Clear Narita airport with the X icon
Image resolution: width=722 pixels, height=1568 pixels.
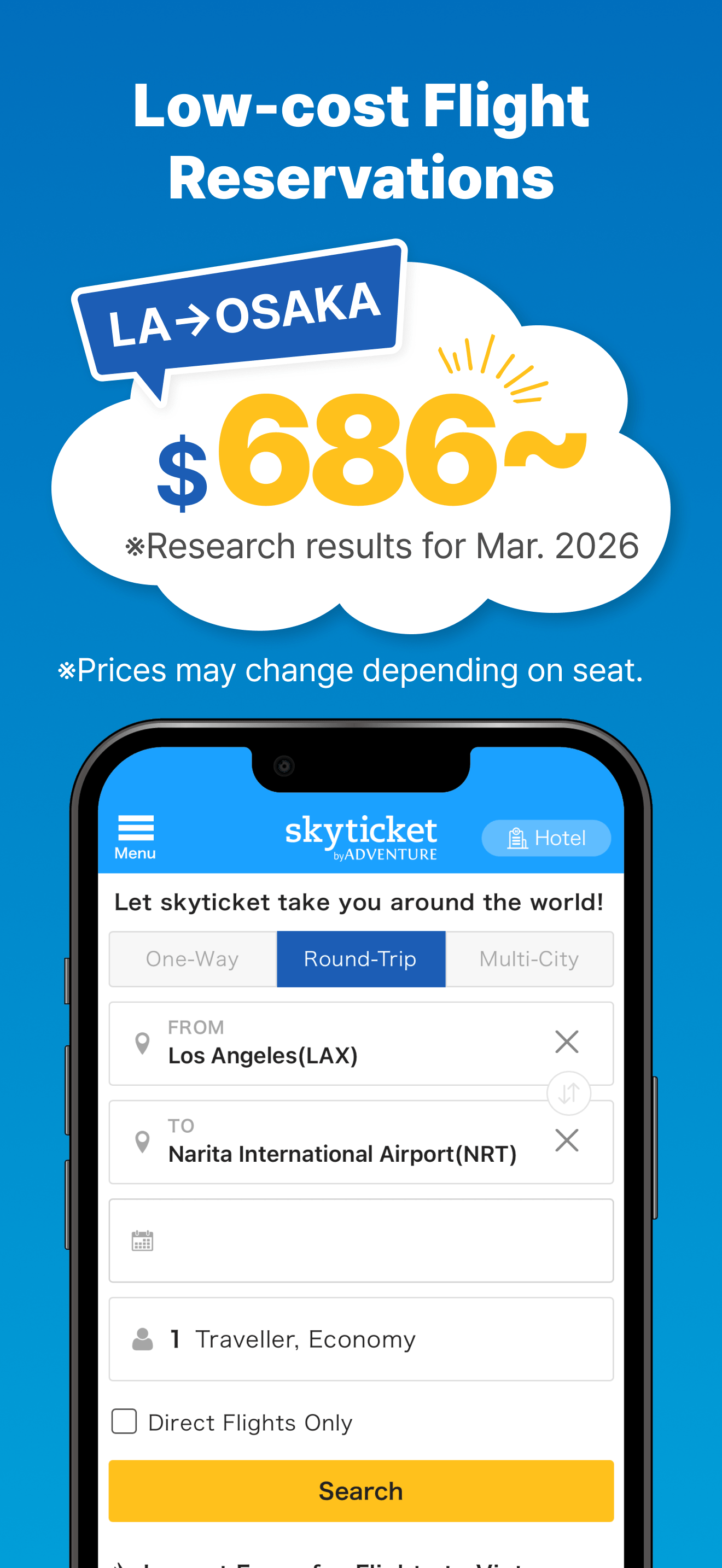coord(567,1140)
